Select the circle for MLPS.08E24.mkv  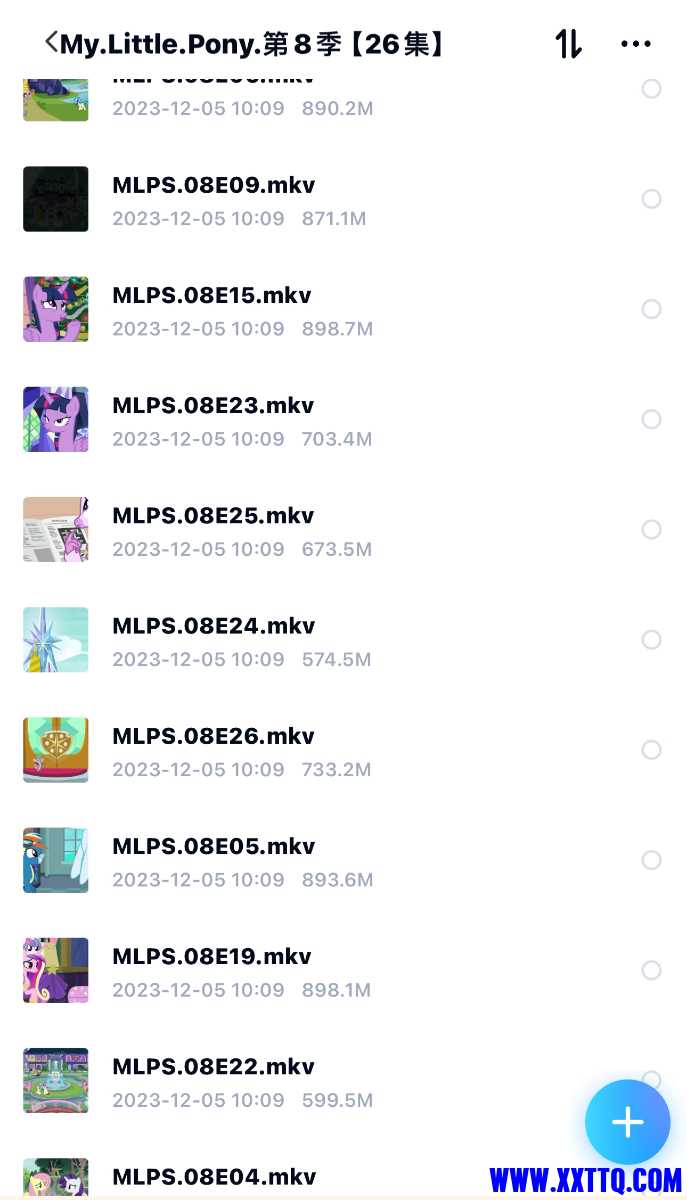[x=651, y=639]
